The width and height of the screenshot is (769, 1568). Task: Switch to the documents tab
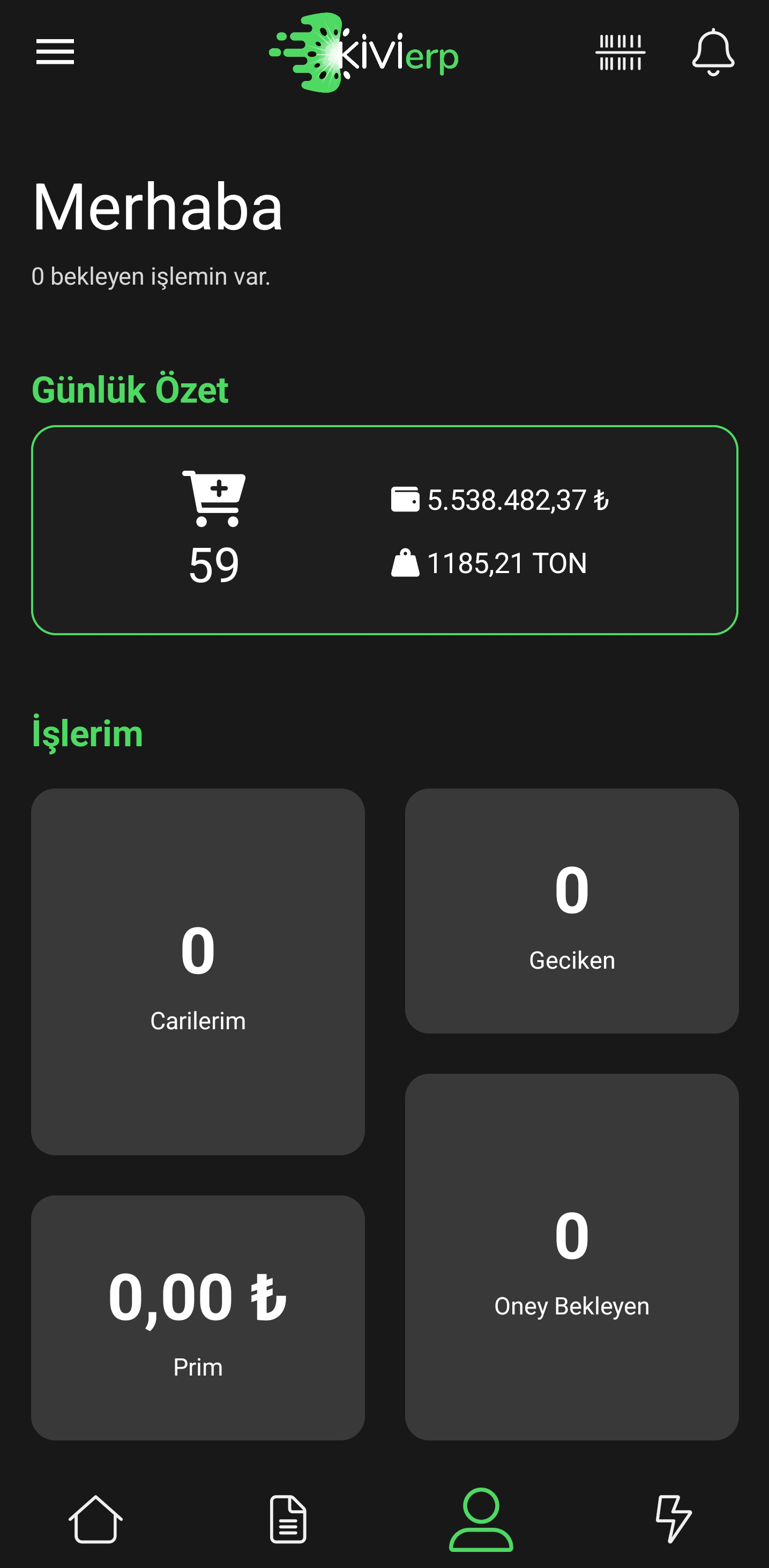point(288,1519)
